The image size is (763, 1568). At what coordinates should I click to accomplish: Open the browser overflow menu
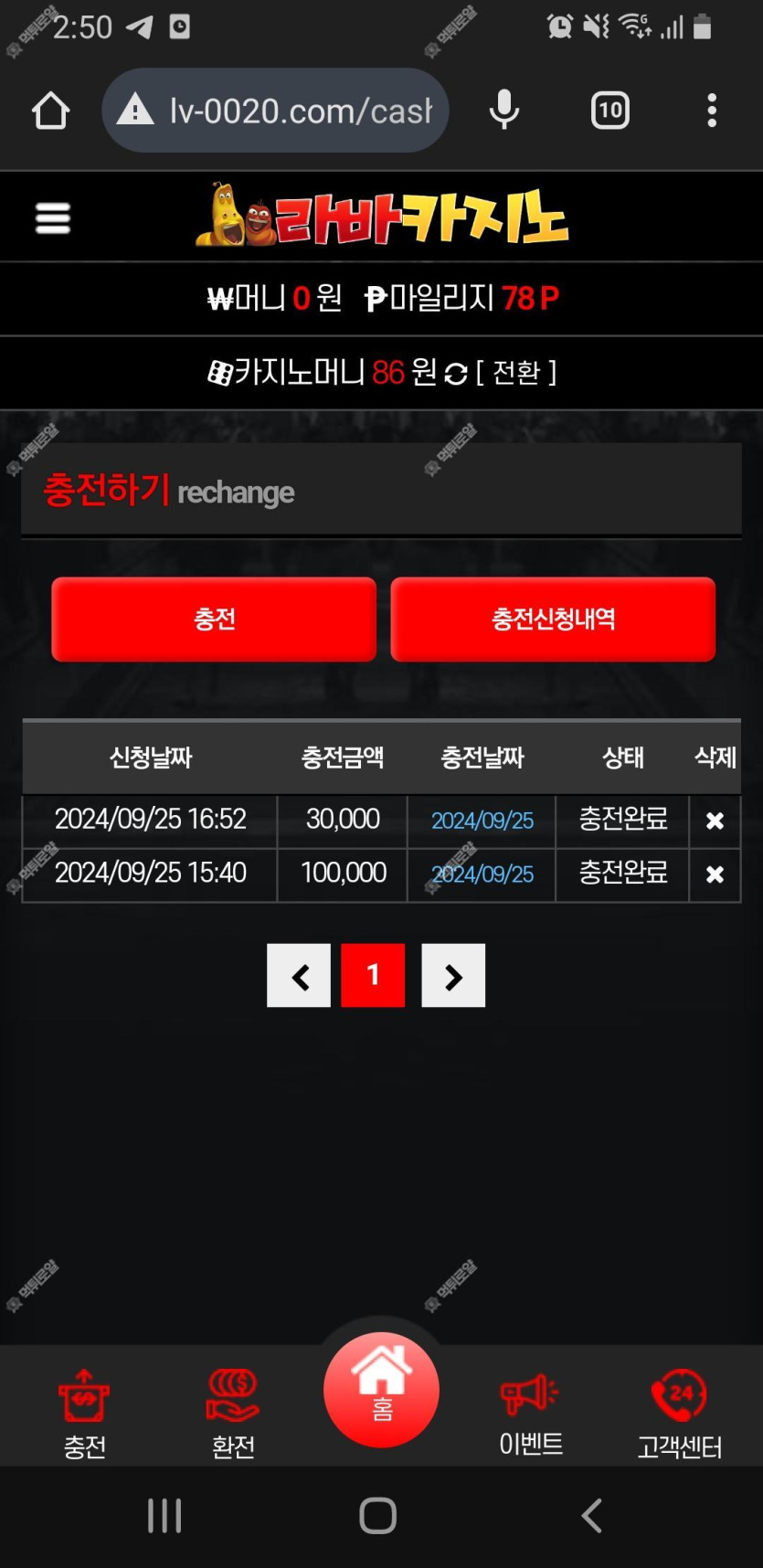[711, 111]
